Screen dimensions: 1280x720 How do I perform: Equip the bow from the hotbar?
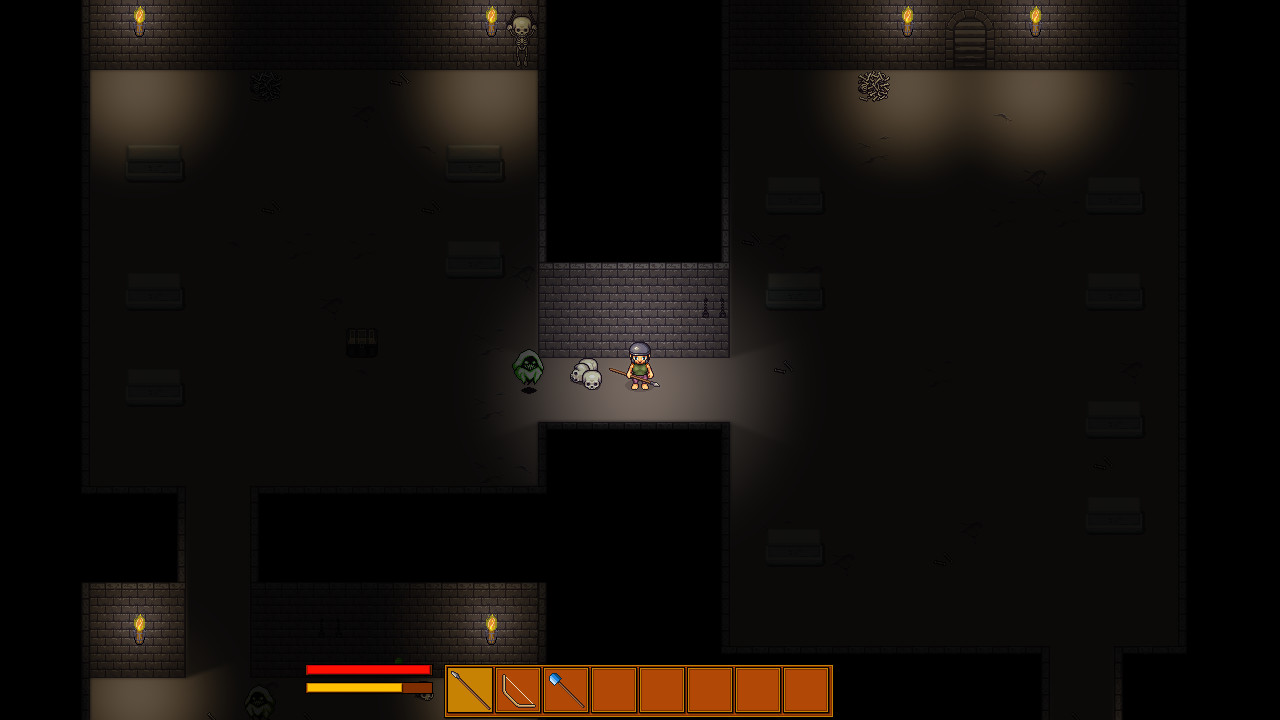[x=518, y=690]
